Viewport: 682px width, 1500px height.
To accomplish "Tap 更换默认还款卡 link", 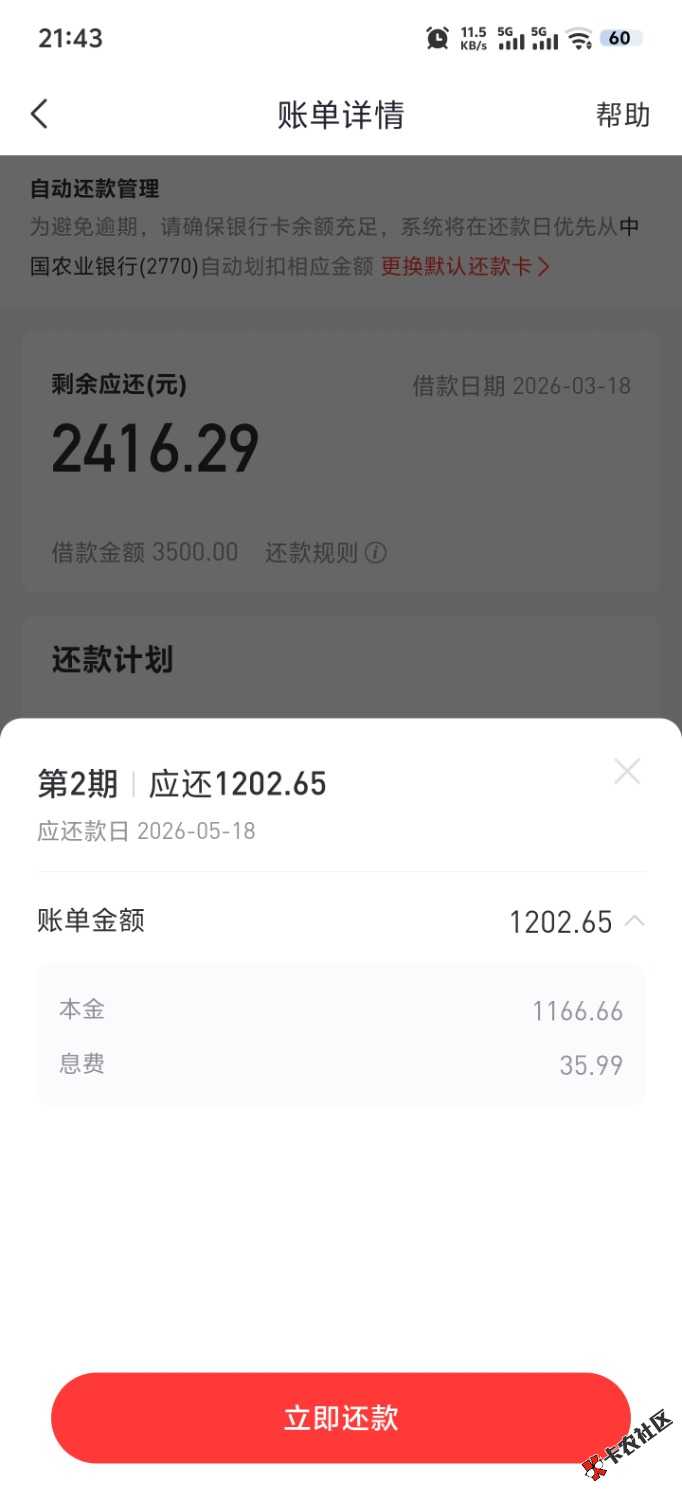I will (465, 267).
